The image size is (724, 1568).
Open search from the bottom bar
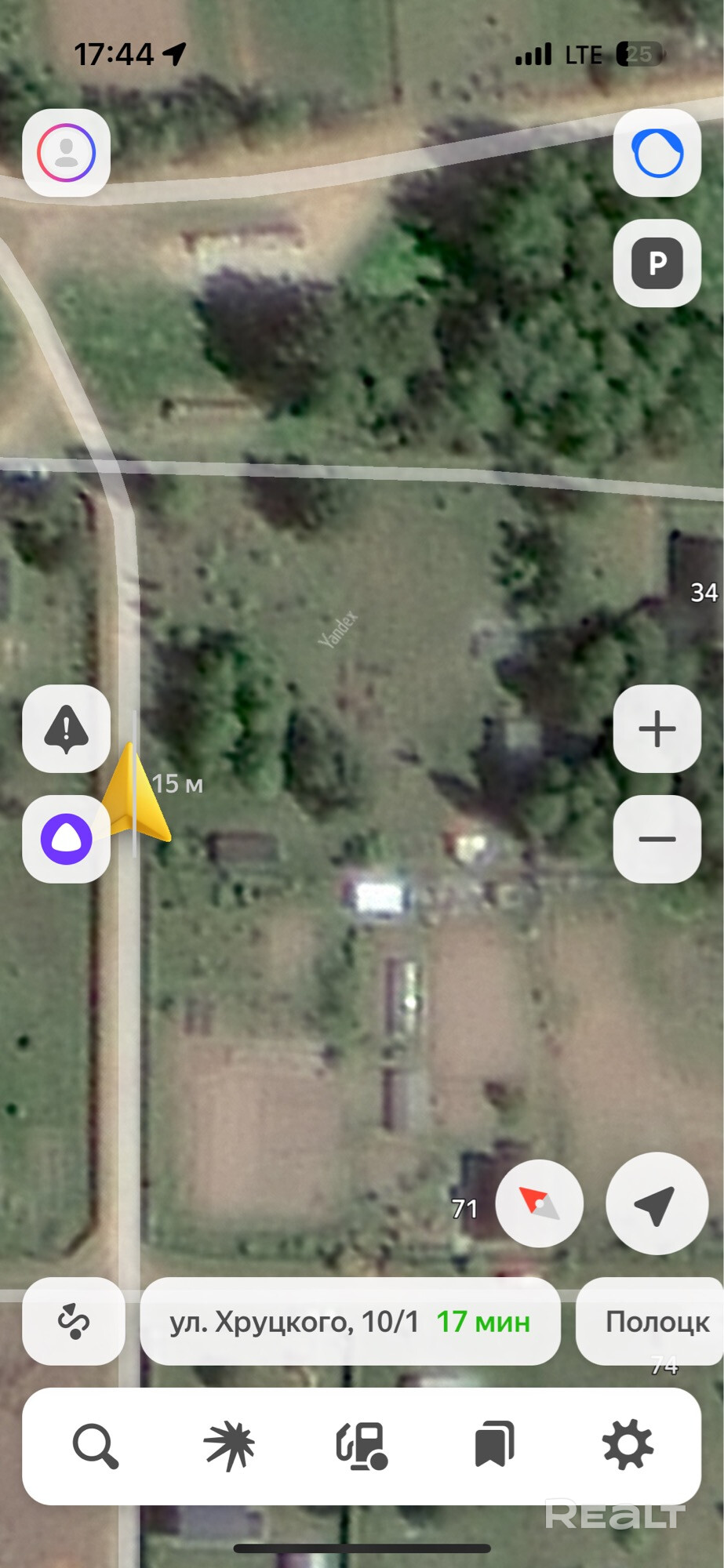96,1446
